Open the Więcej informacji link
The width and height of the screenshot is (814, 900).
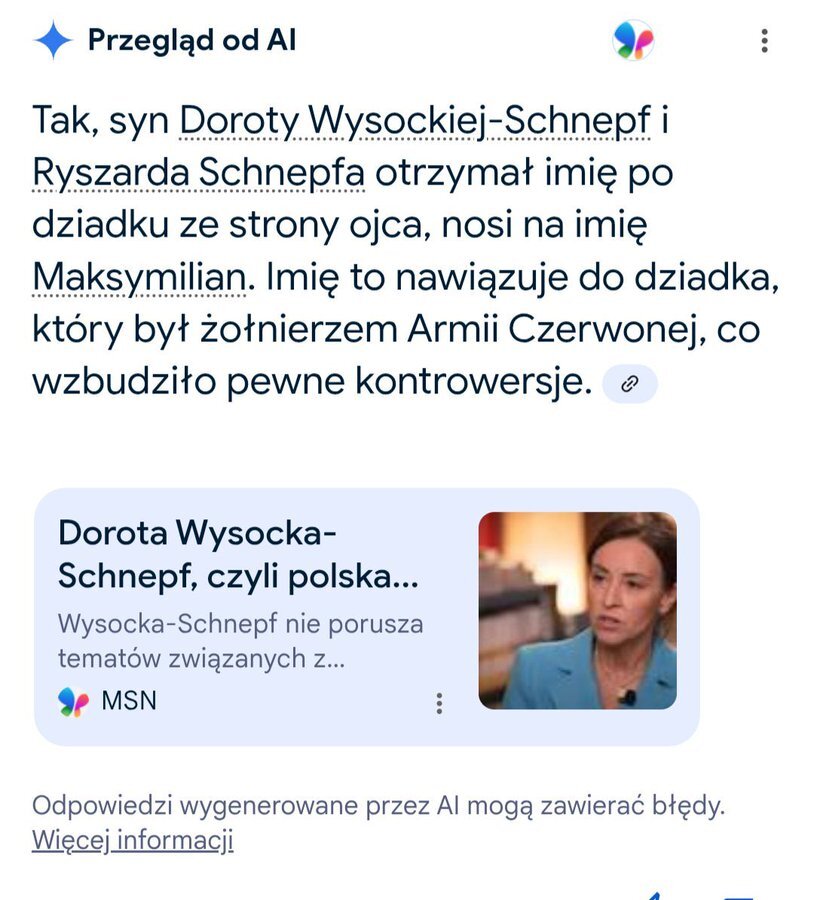(x=132, y=840)
